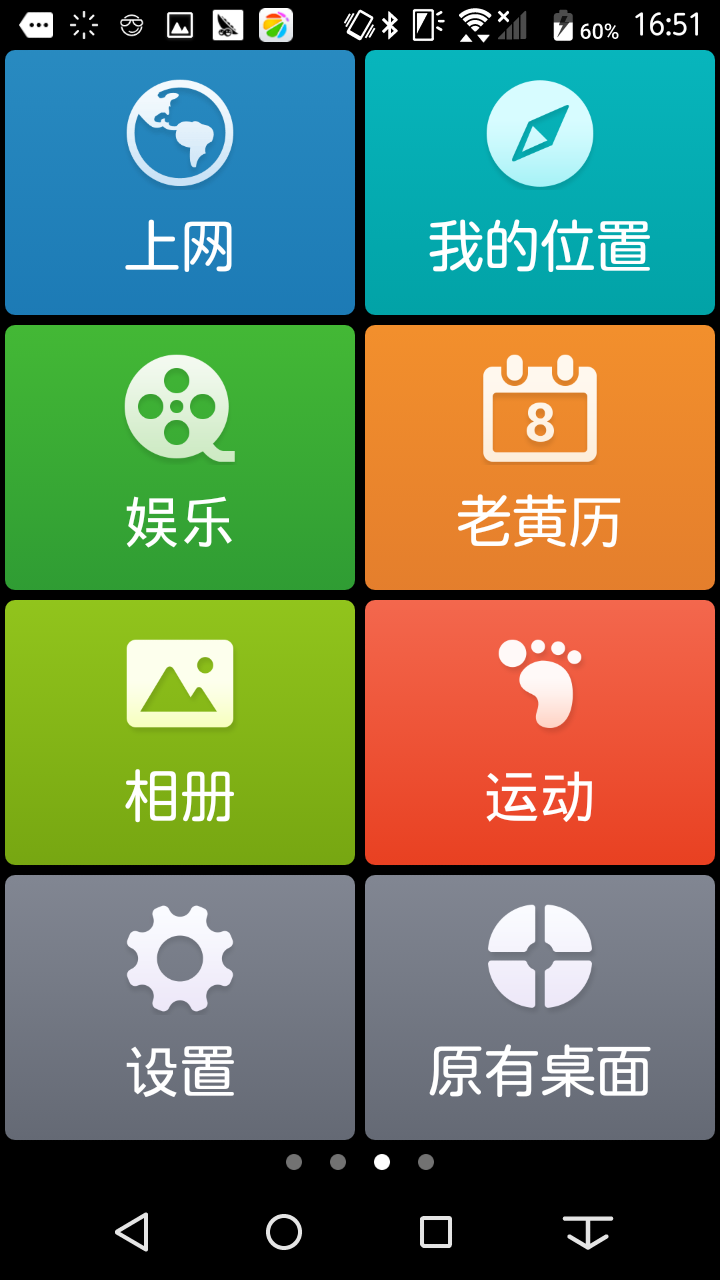View the 相册 photo album
The height and width of the screenshot is (1280, 720).
(x=180, y=733)
